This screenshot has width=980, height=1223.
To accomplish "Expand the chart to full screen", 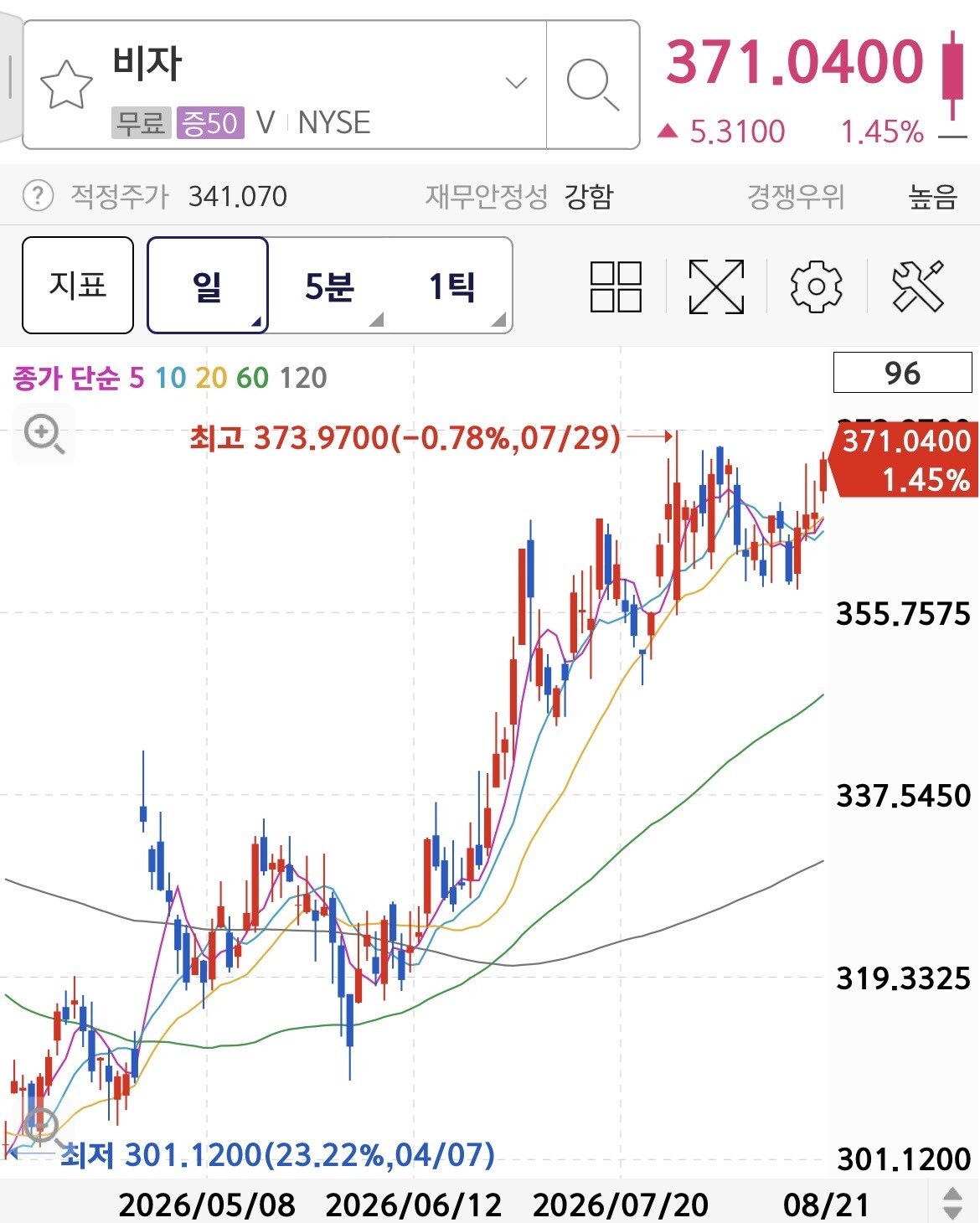I will pos(716,286).
